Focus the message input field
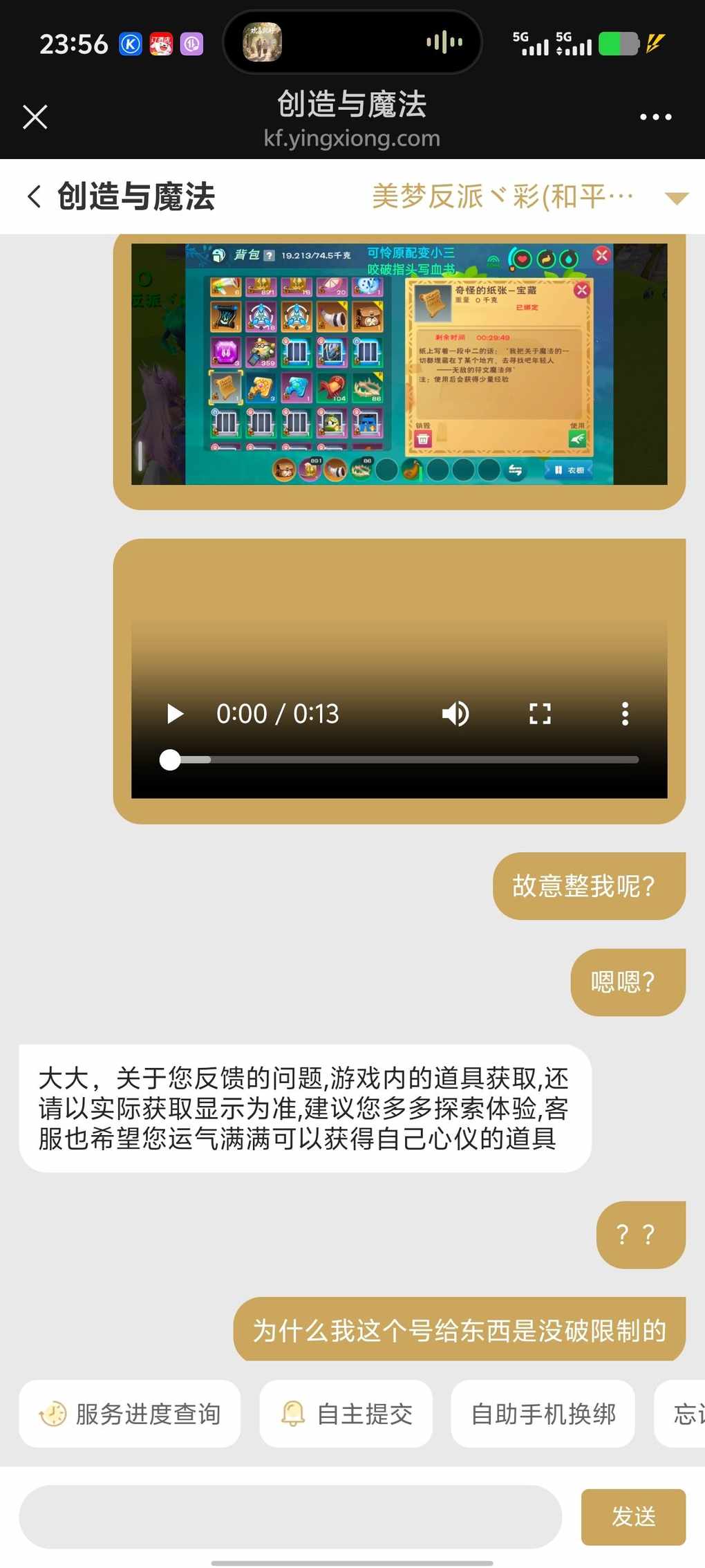Image resolution: width=705 pixels, height=1568 pixels. [290, 1516]
